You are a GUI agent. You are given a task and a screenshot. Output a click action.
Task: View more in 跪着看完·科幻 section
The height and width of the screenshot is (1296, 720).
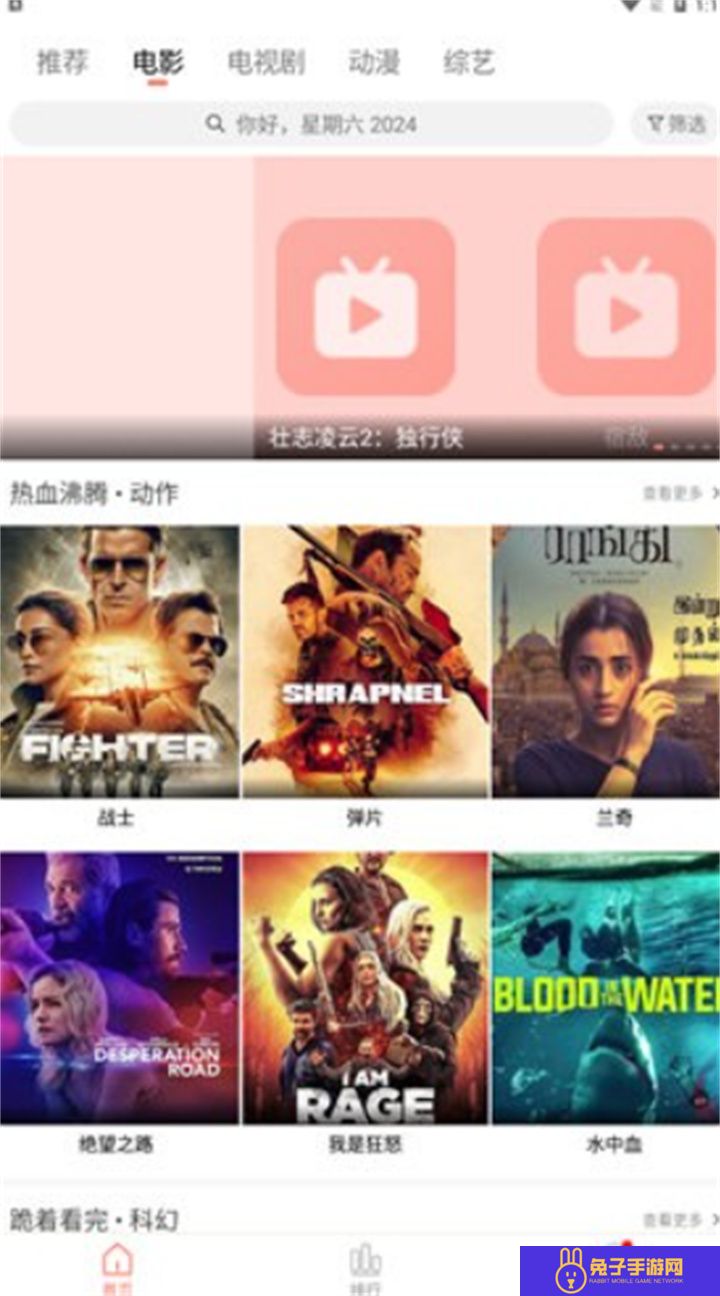679,1220
